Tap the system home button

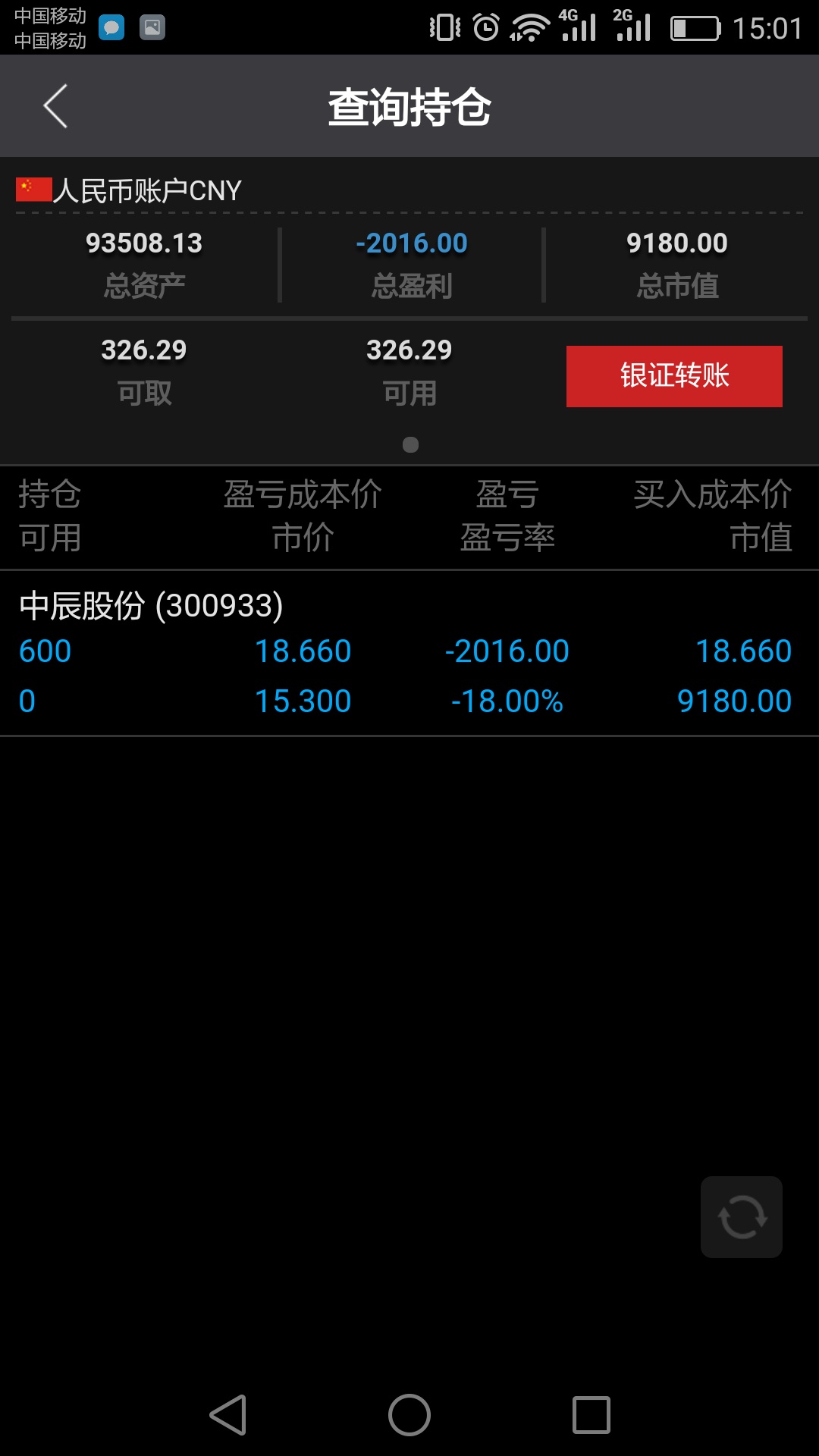(409, 1415)
